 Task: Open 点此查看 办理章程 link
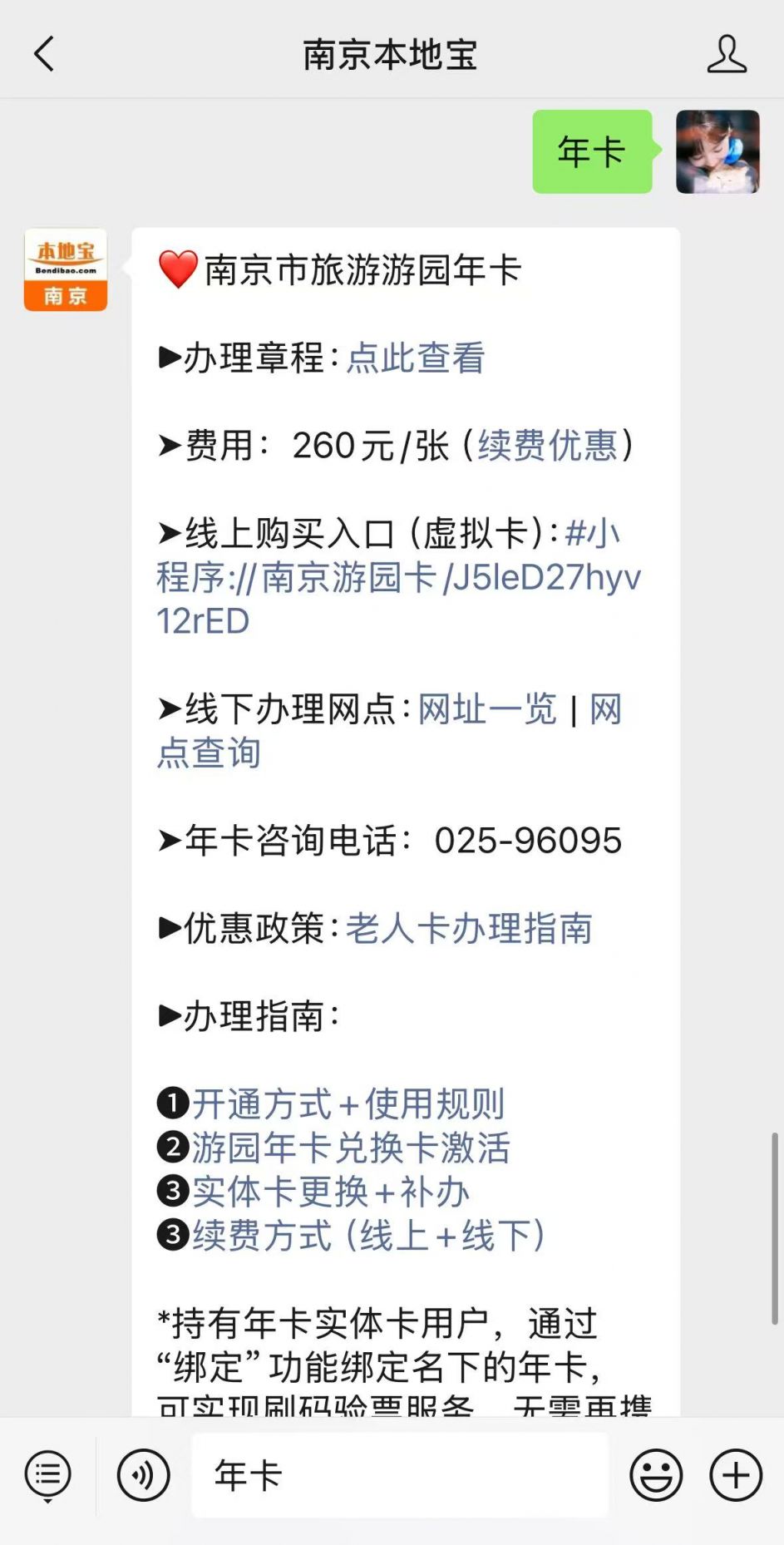[415, 358]
